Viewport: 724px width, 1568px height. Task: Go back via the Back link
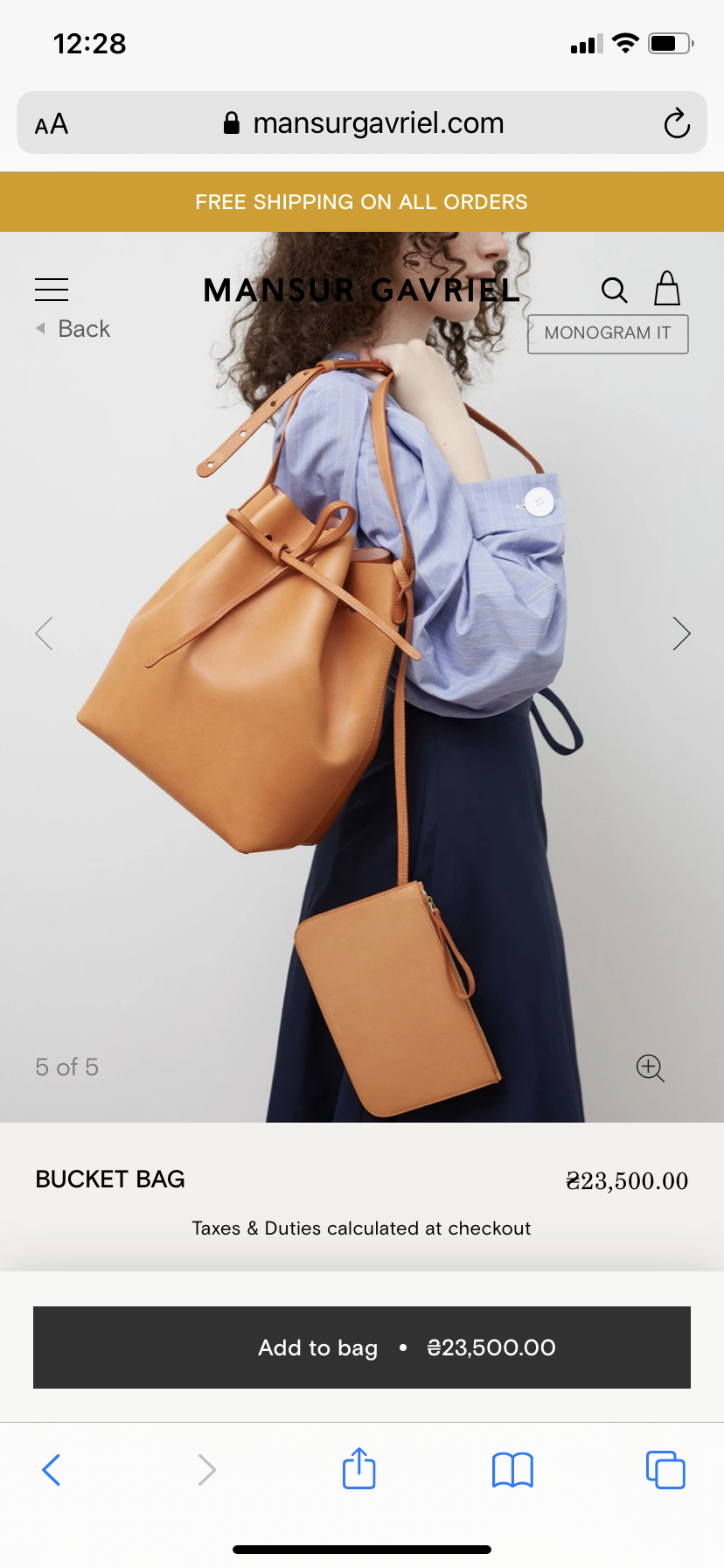[74, 329]
